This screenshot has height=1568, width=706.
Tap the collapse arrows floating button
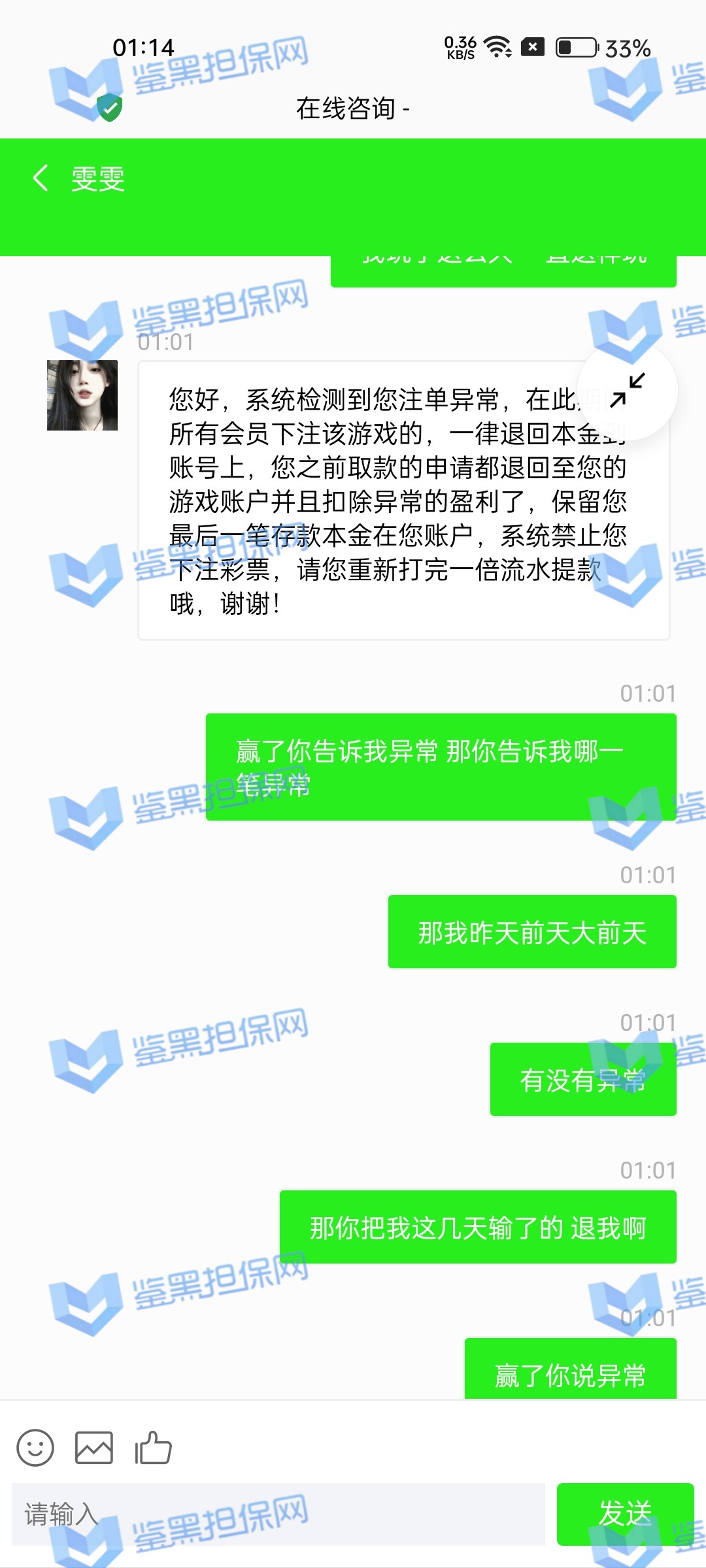(x=628, y=390)
